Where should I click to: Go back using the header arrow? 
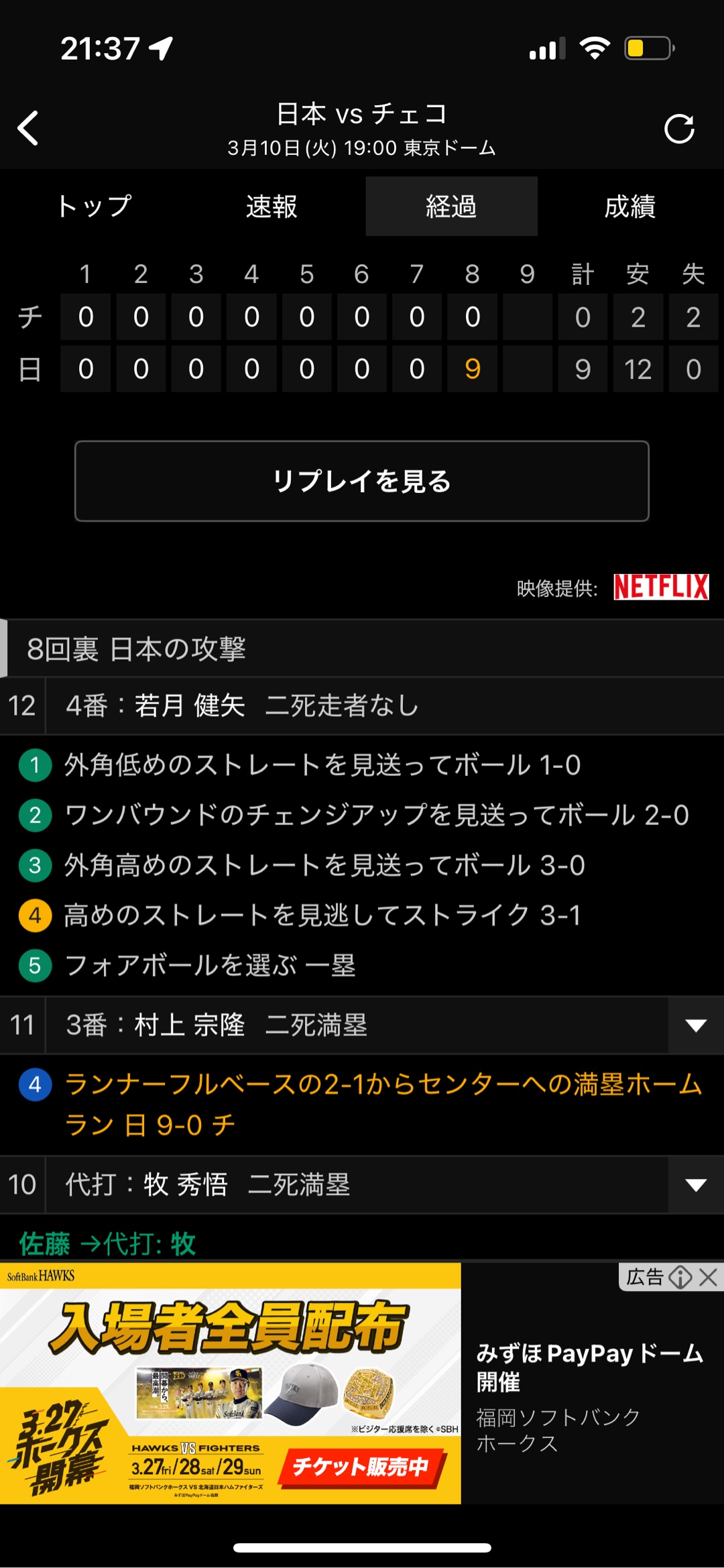28,128
